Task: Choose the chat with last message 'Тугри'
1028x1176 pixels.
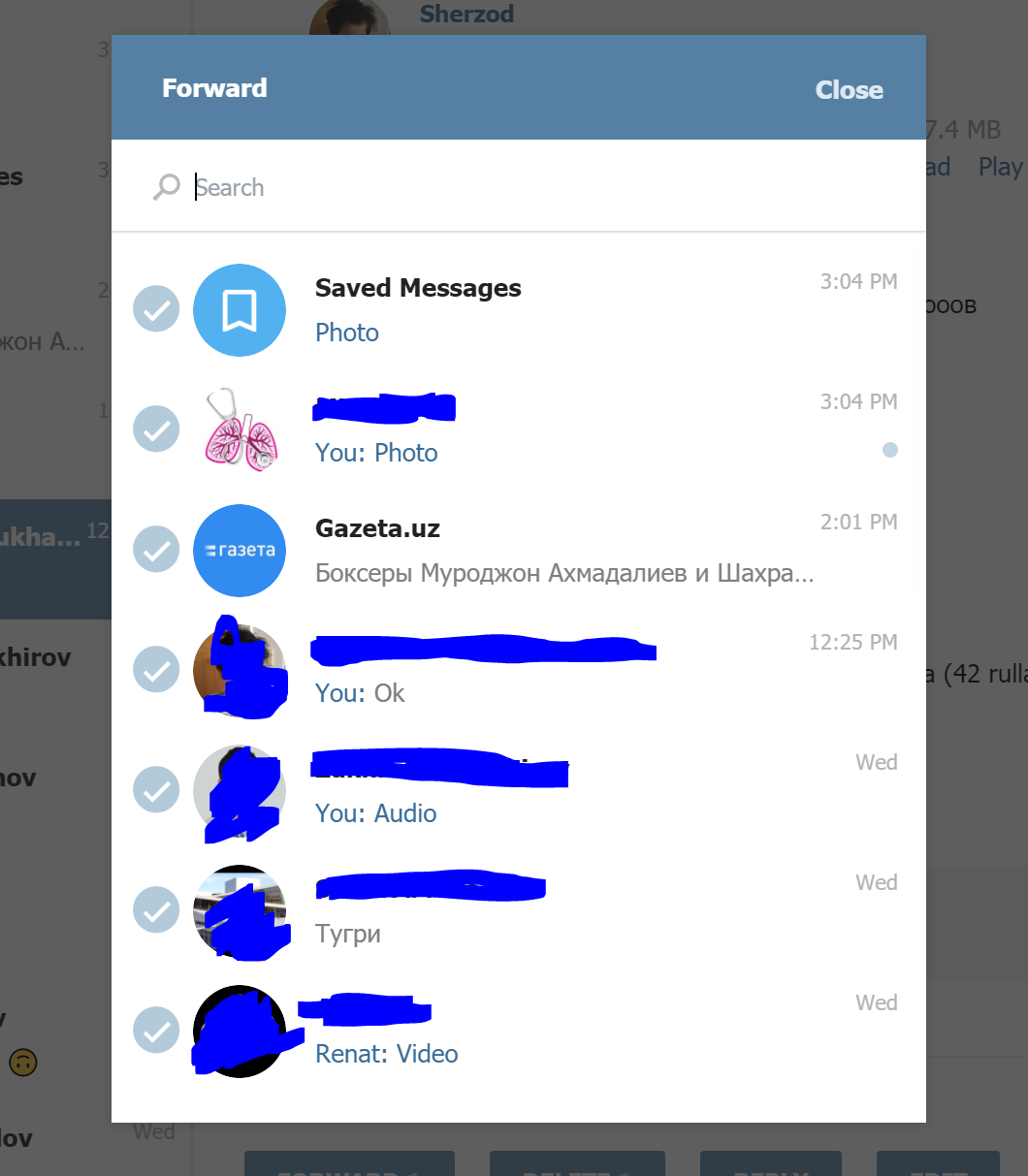Action: click(519, 911)
